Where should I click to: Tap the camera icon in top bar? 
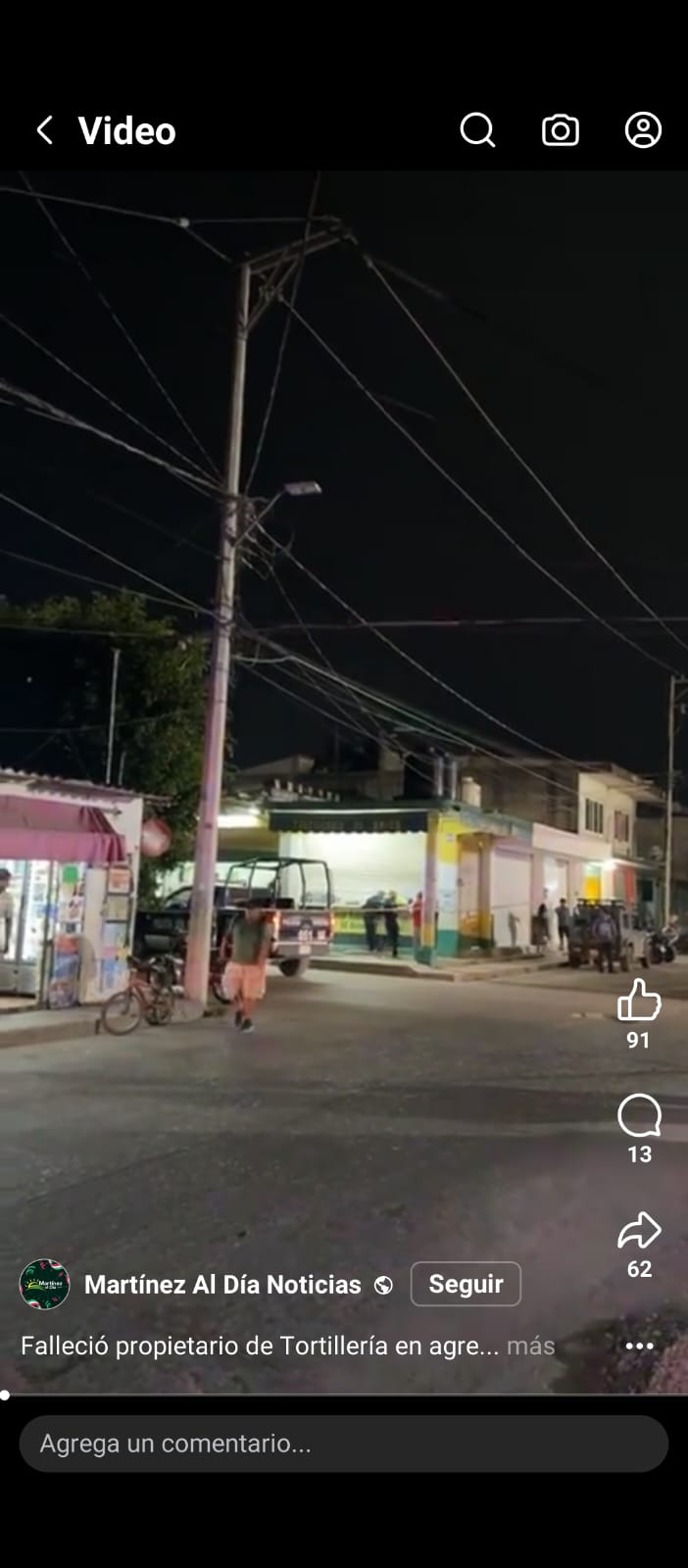(561, 130)
